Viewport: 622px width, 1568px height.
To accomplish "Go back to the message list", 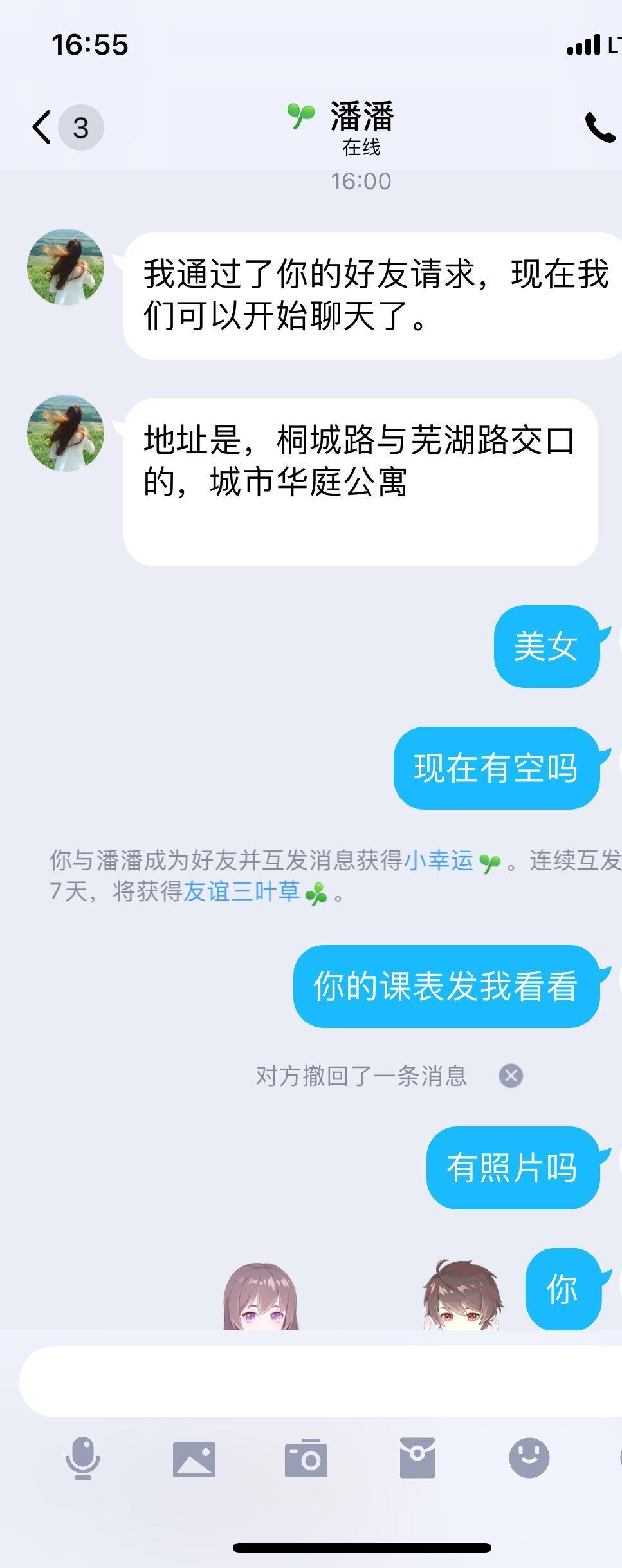I will pyautogui.click(x=42, y=127).
